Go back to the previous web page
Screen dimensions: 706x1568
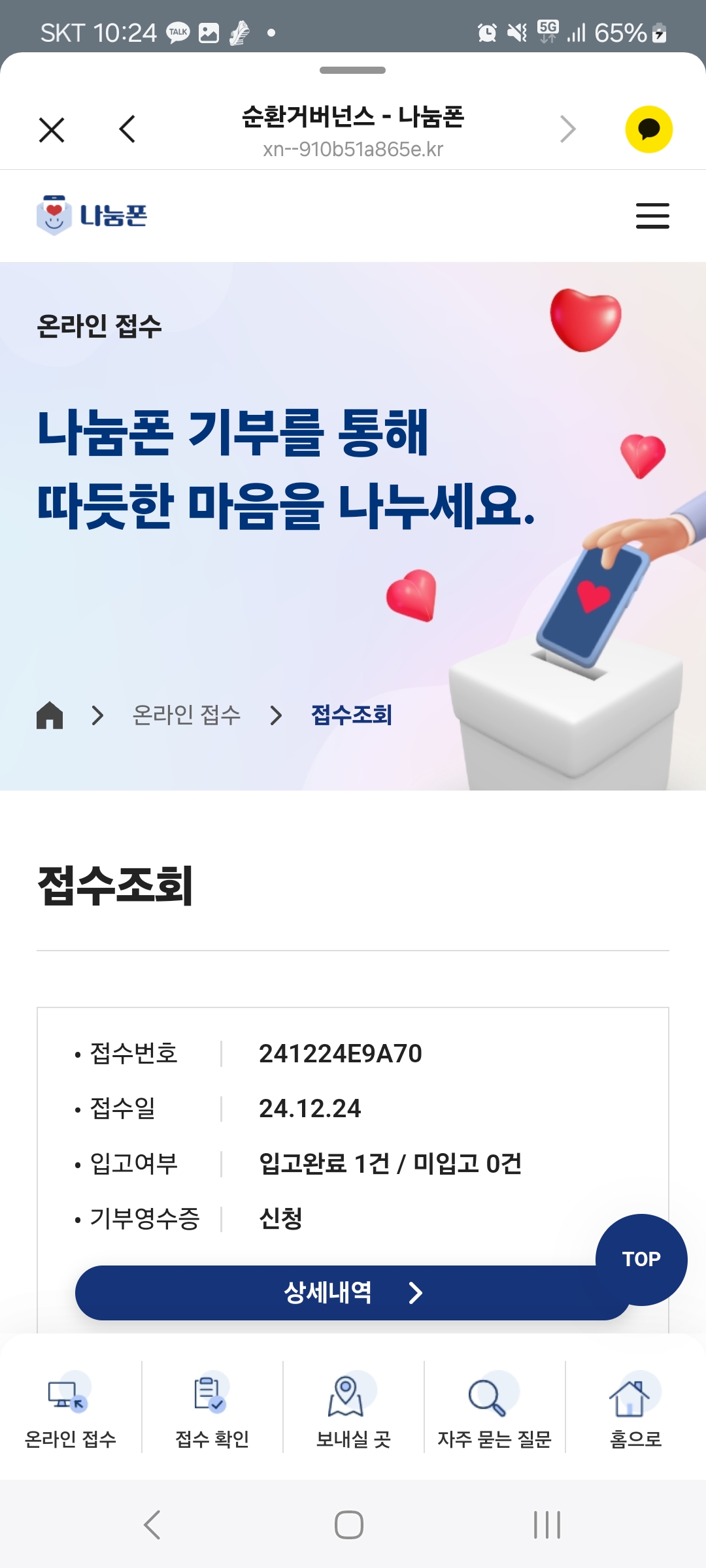(x=127, y=129)
